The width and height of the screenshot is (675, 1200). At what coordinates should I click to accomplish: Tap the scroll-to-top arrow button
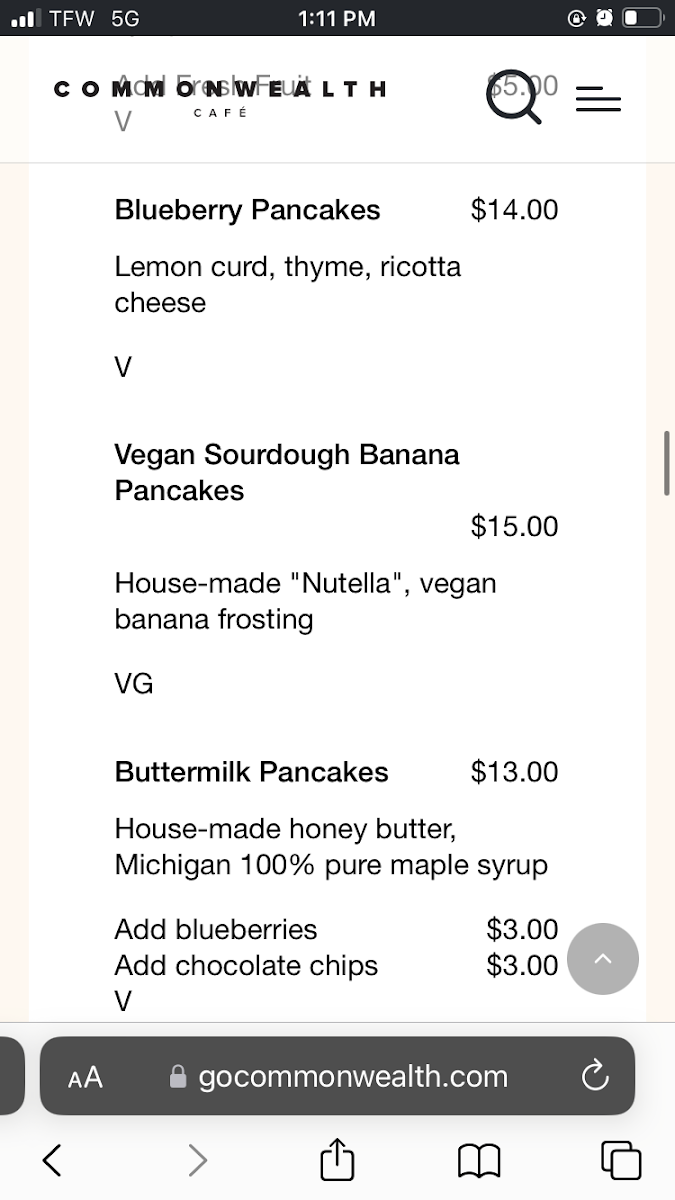pos(602,959)
